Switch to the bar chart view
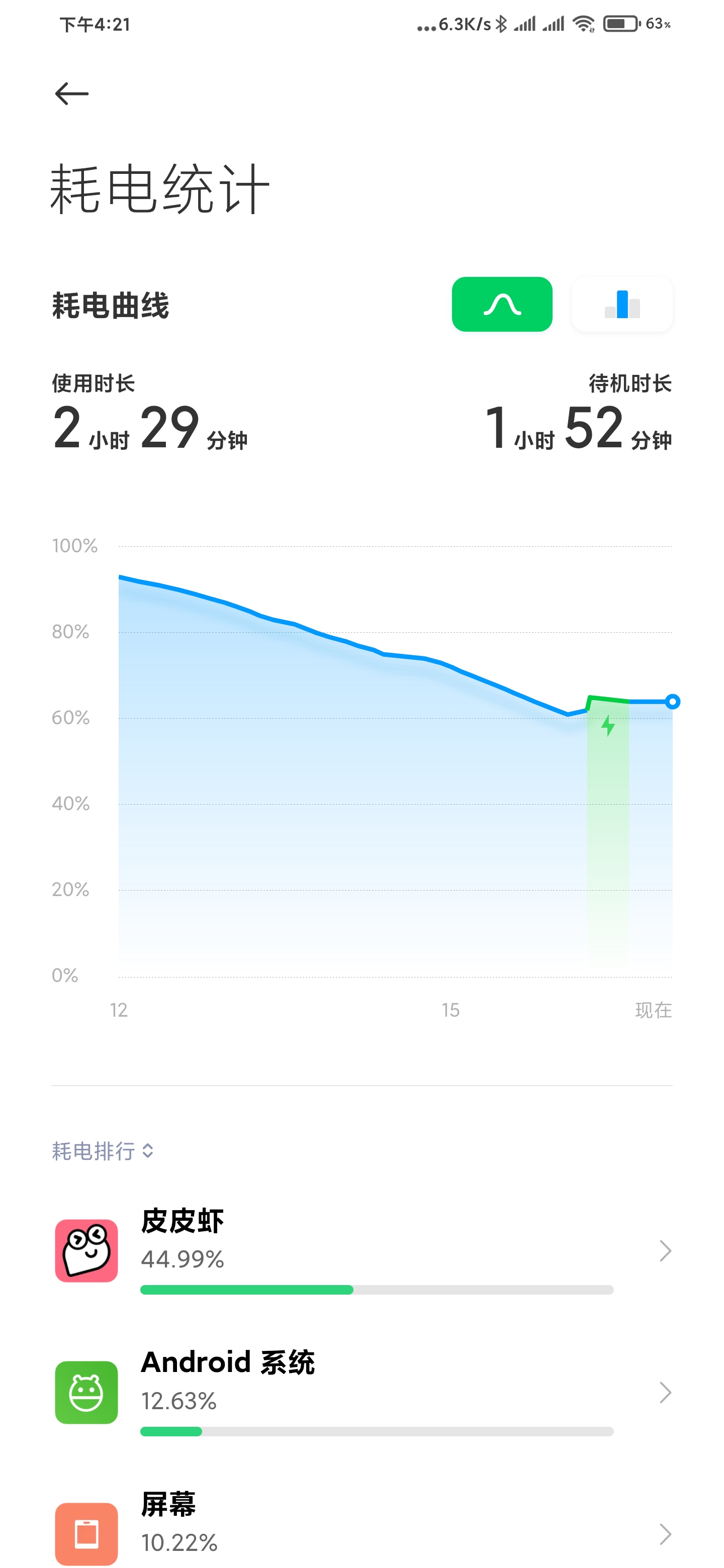724x1568 pixels. (622, 305)
